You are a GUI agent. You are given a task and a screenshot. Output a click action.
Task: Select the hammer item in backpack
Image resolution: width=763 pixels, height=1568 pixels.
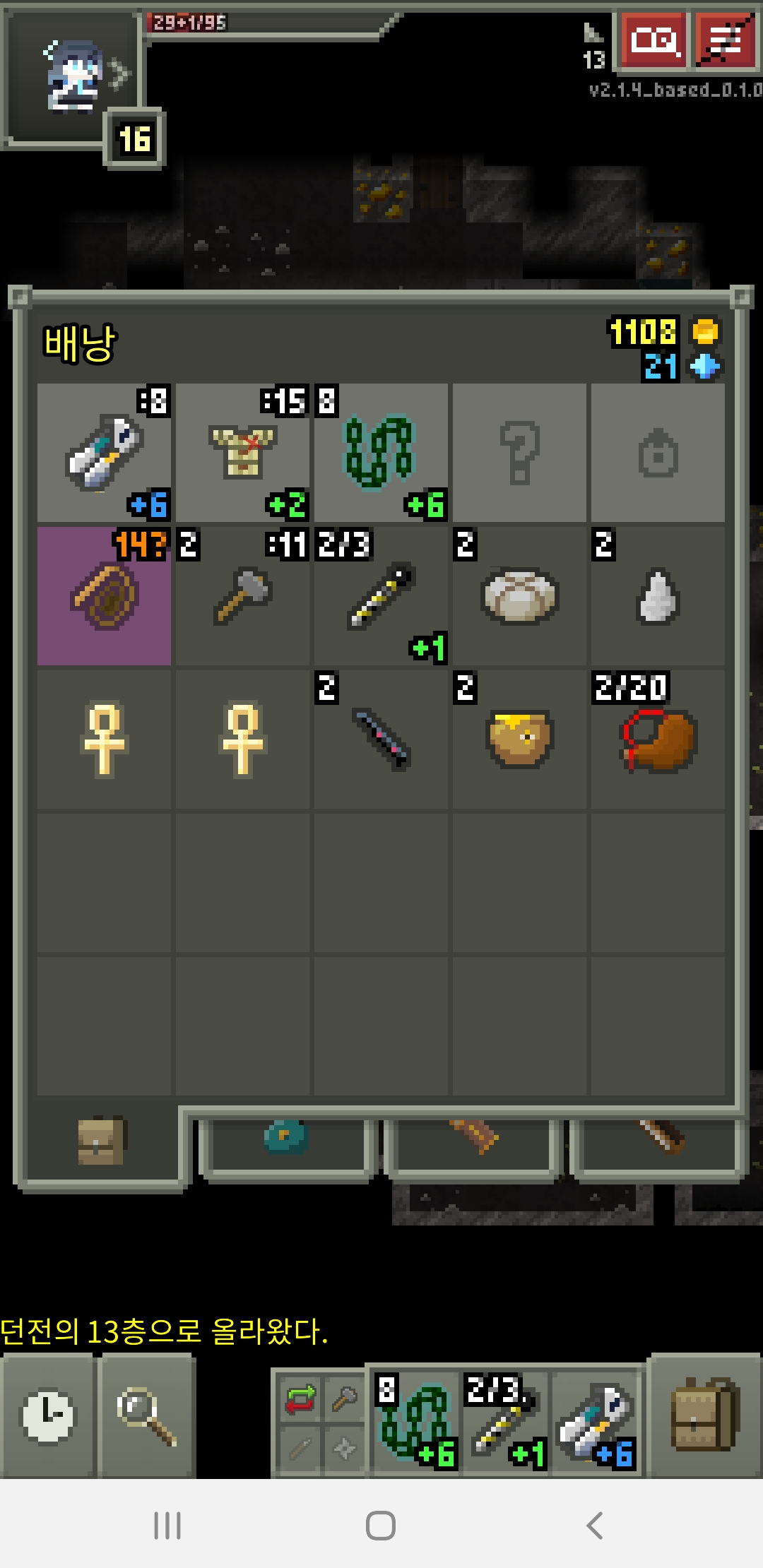click(242, 596)
